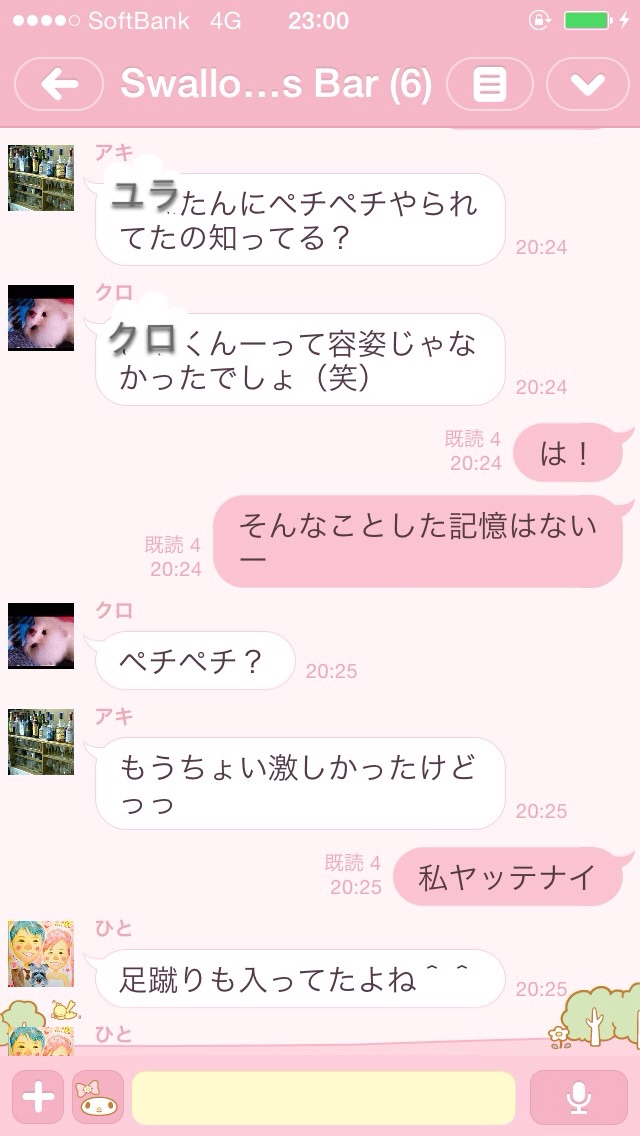
Task: Open クロ's avatar beside the ペチペチ？ message
Action: pos(41,636)
